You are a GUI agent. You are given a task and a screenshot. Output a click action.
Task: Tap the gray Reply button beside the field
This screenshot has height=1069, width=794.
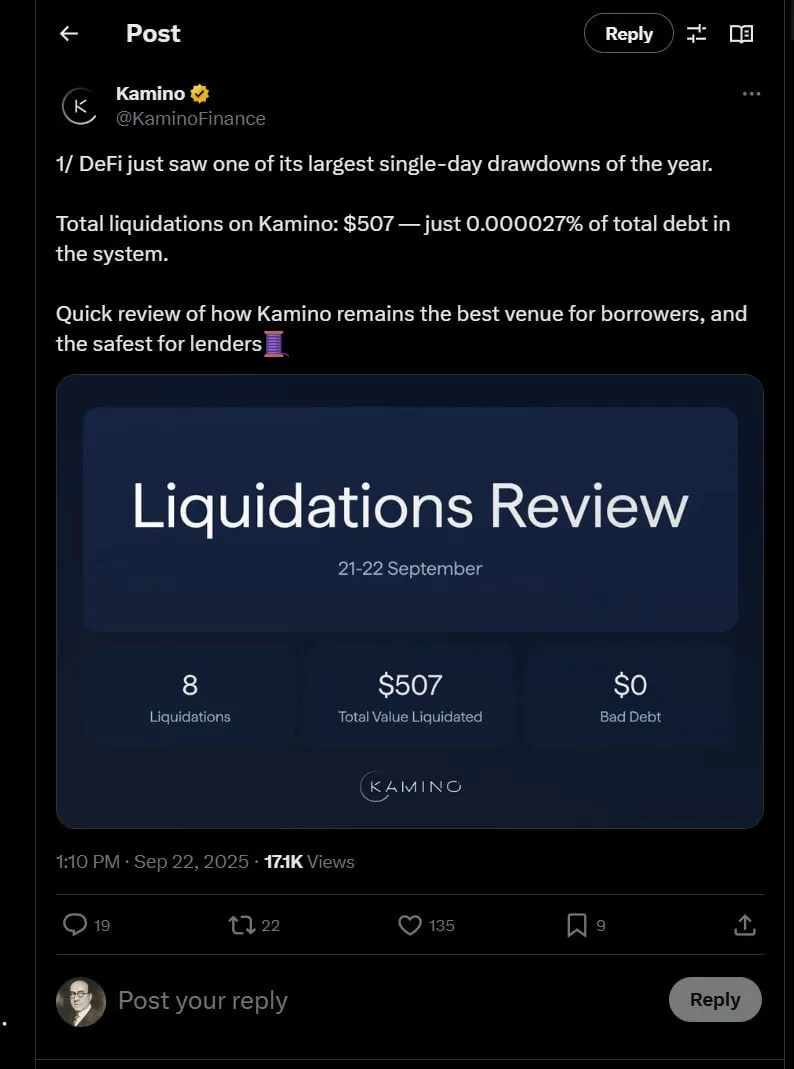click(714, 999)
